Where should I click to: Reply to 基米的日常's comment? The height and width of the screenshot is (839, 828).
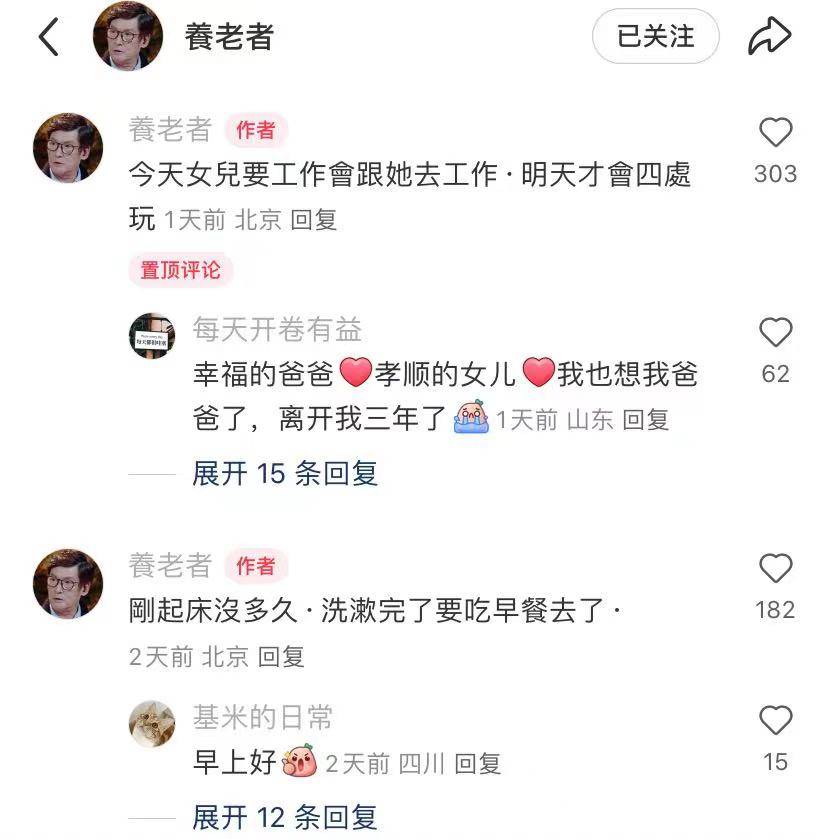point(477,764)
